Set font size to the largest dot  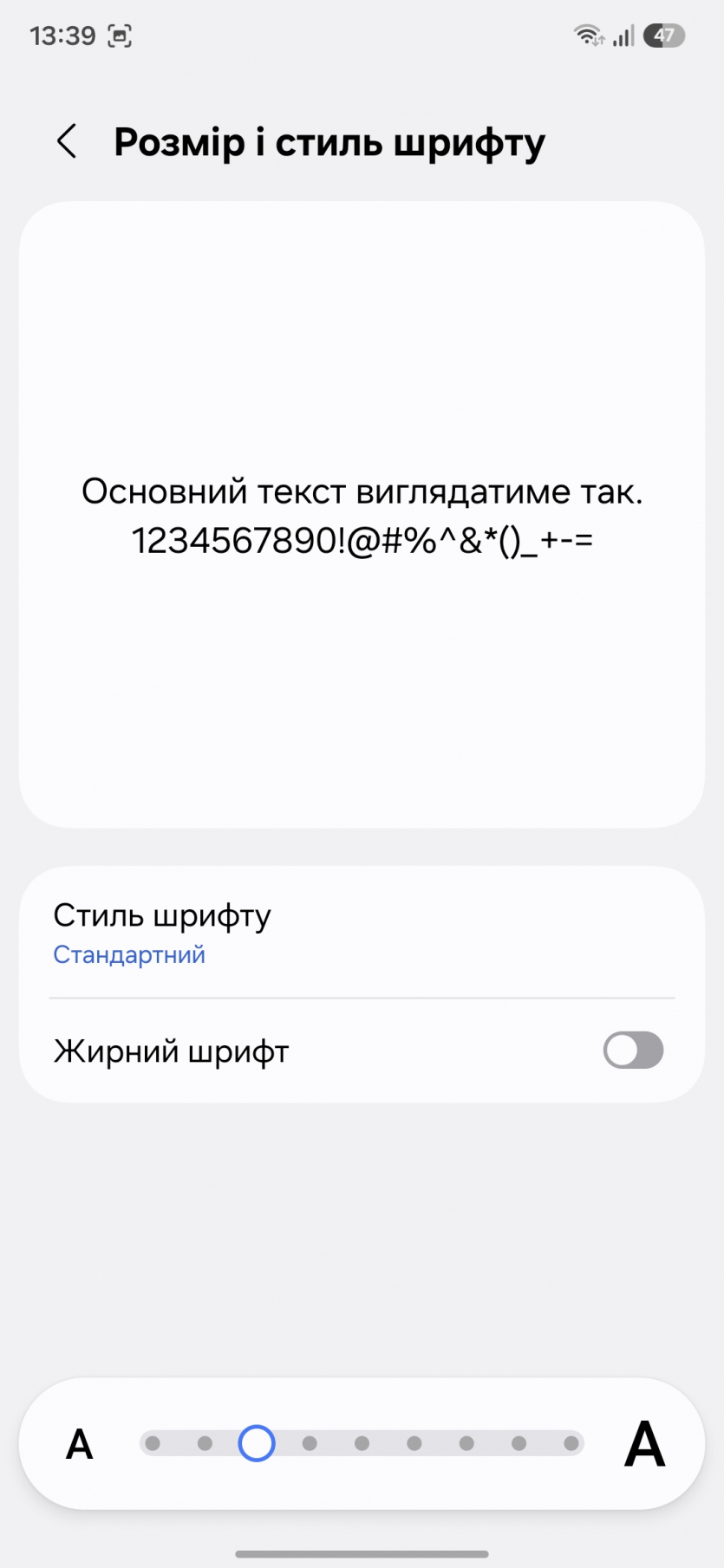tap(571, 1443)
